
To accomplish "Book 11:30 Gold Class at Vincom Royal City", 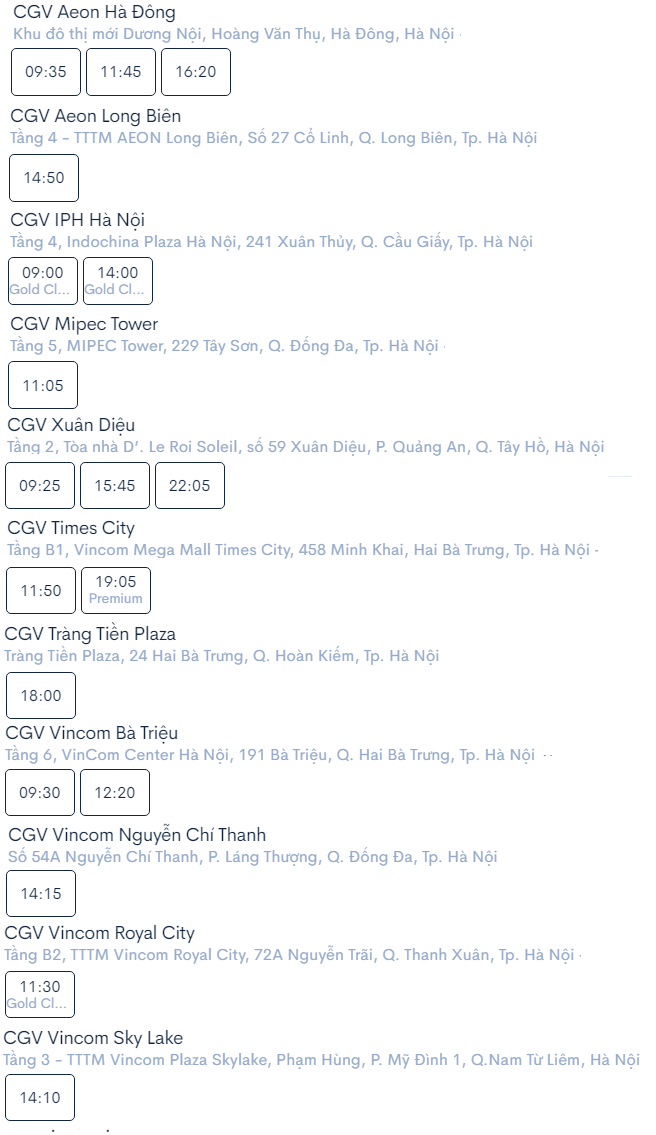I will click(40, 995).
